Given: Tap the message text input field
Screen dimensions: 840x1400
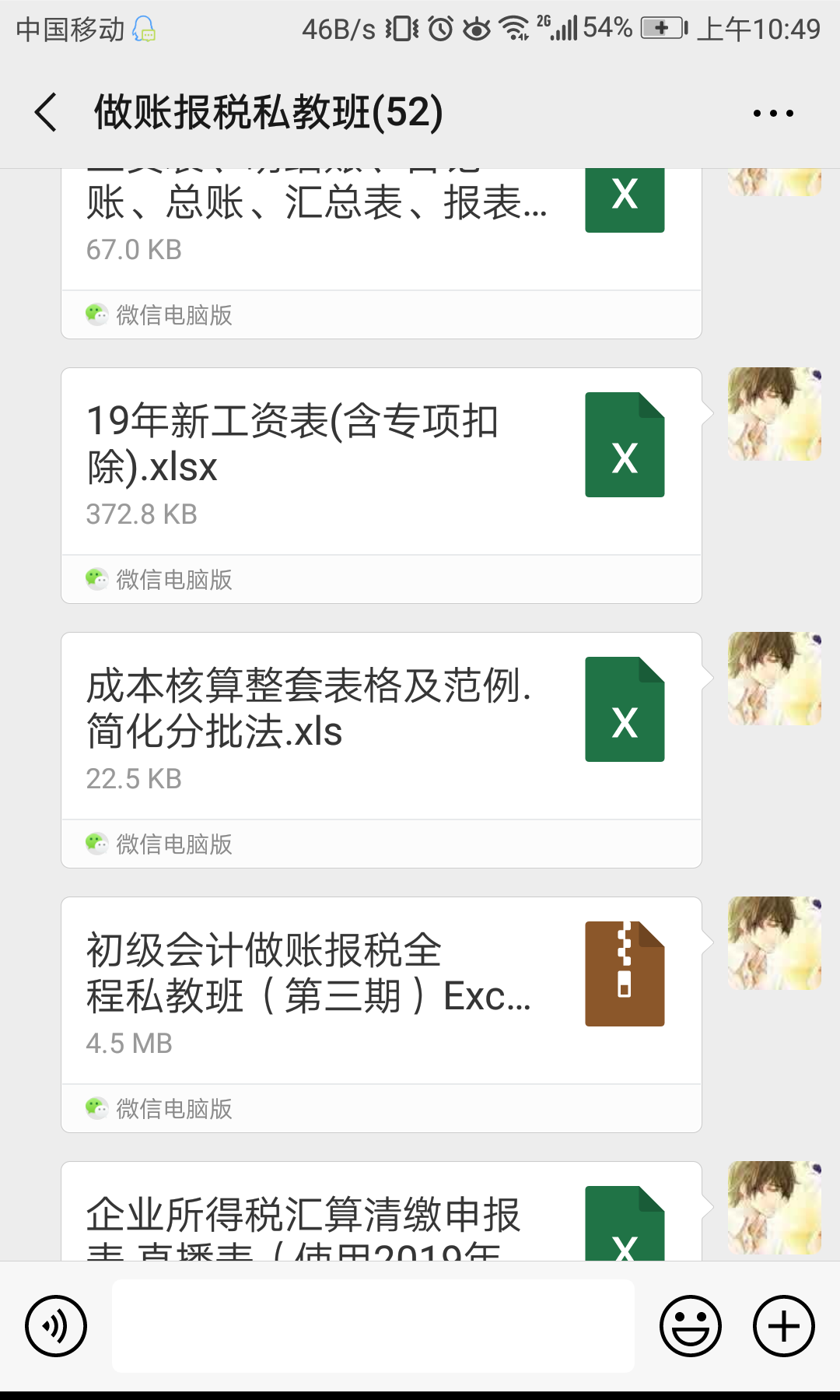Looking at the screenshot, I should pyautogui.click(x=373, y=1325).
